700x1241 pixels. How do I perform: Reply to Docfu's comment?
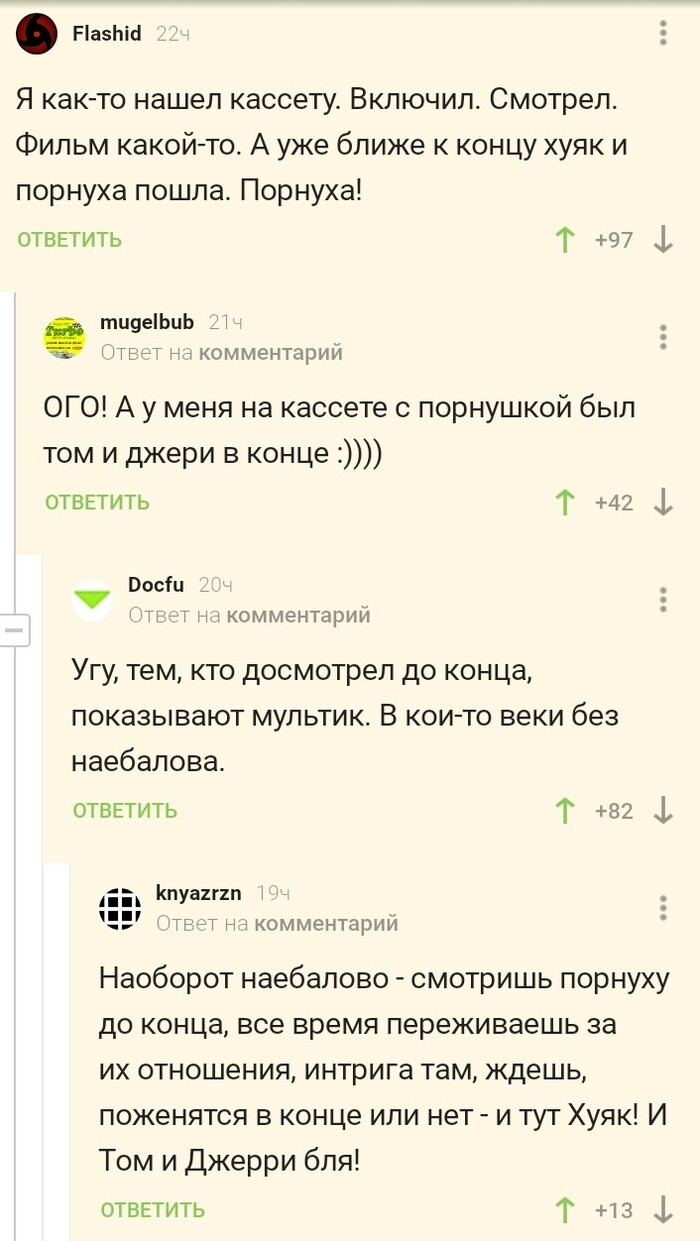click(125, 810)
